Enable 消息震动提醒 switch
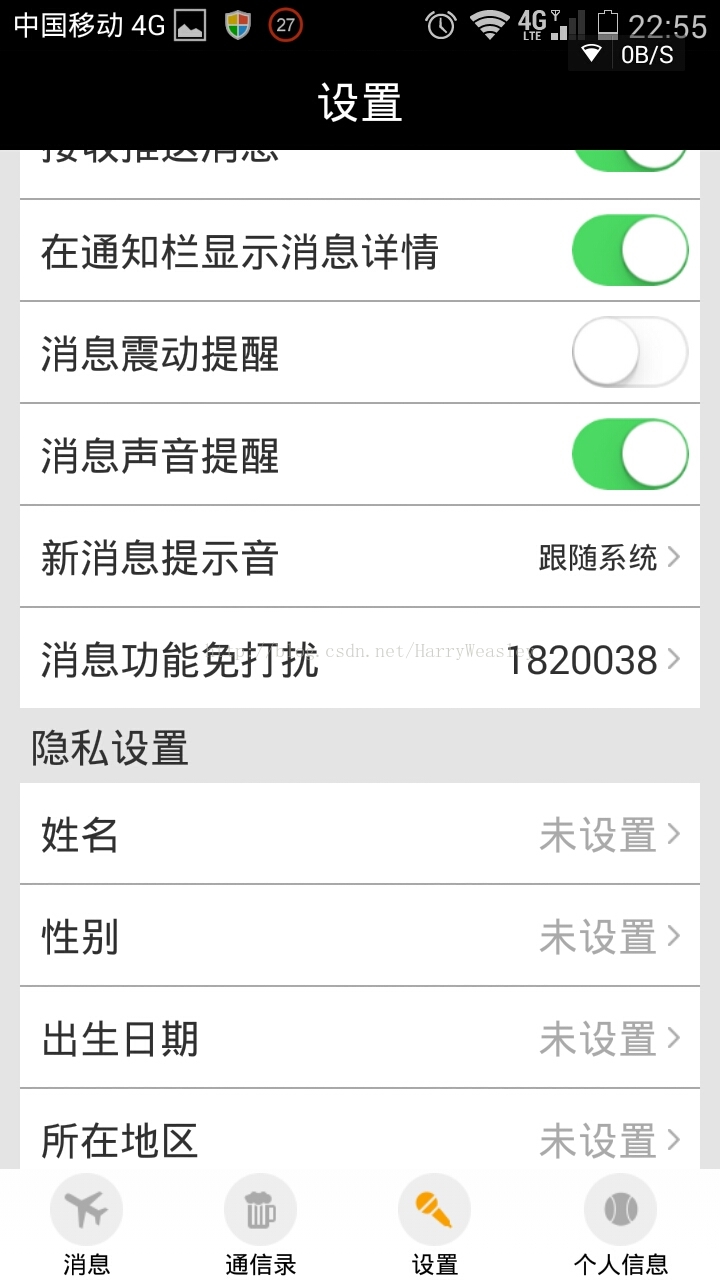 pos(629,352)
